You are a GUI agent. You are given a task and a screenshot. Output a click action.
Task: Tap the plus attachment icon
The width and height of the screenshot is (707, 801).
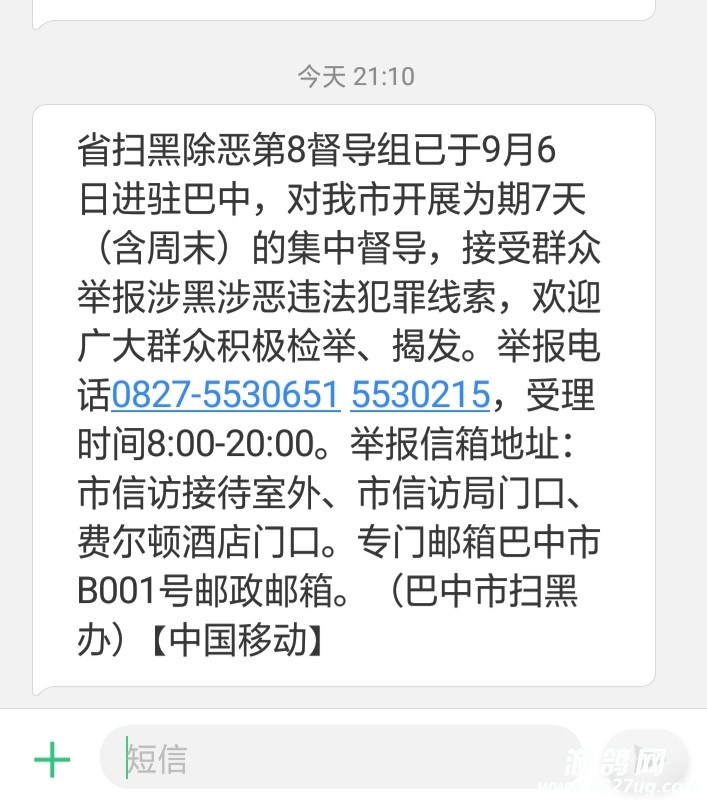52,760
